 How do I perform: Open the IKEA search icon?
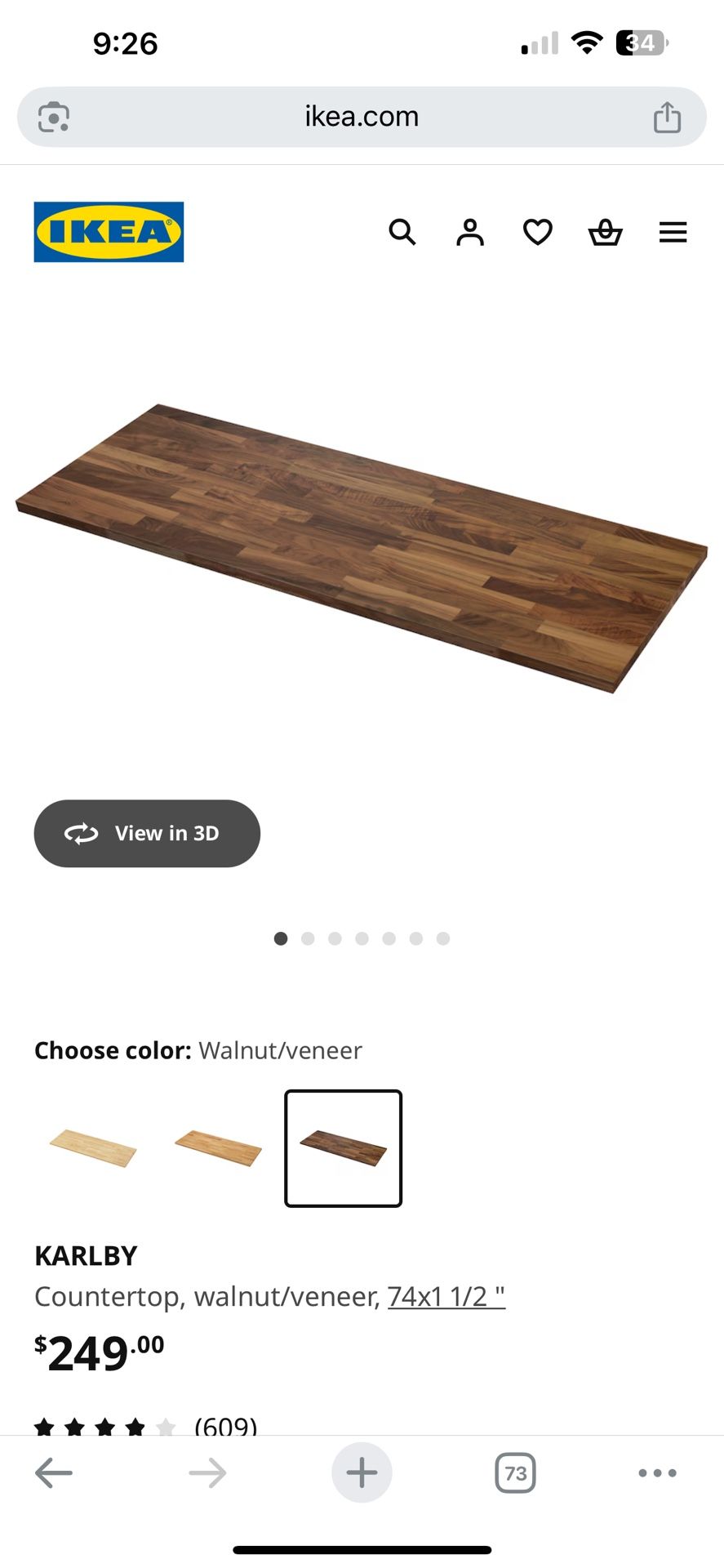click(x=402, y=232)
